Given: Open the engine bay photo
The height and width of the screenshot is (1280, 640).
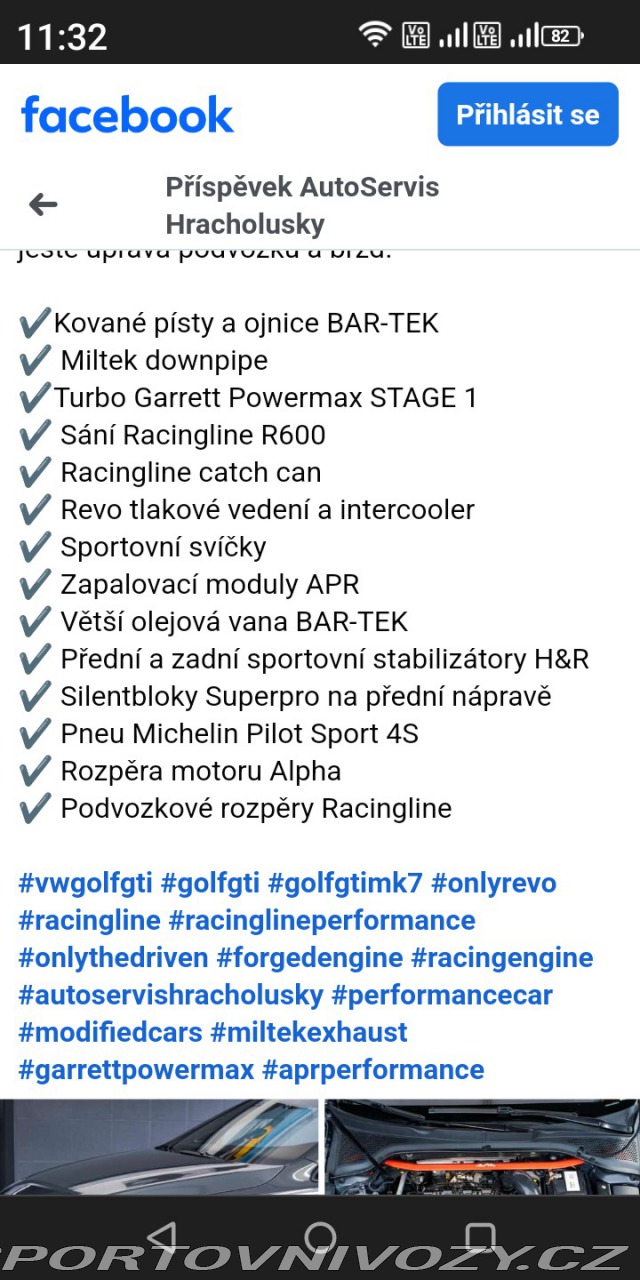Looking at the screenshot, I should click(482, 1147).
